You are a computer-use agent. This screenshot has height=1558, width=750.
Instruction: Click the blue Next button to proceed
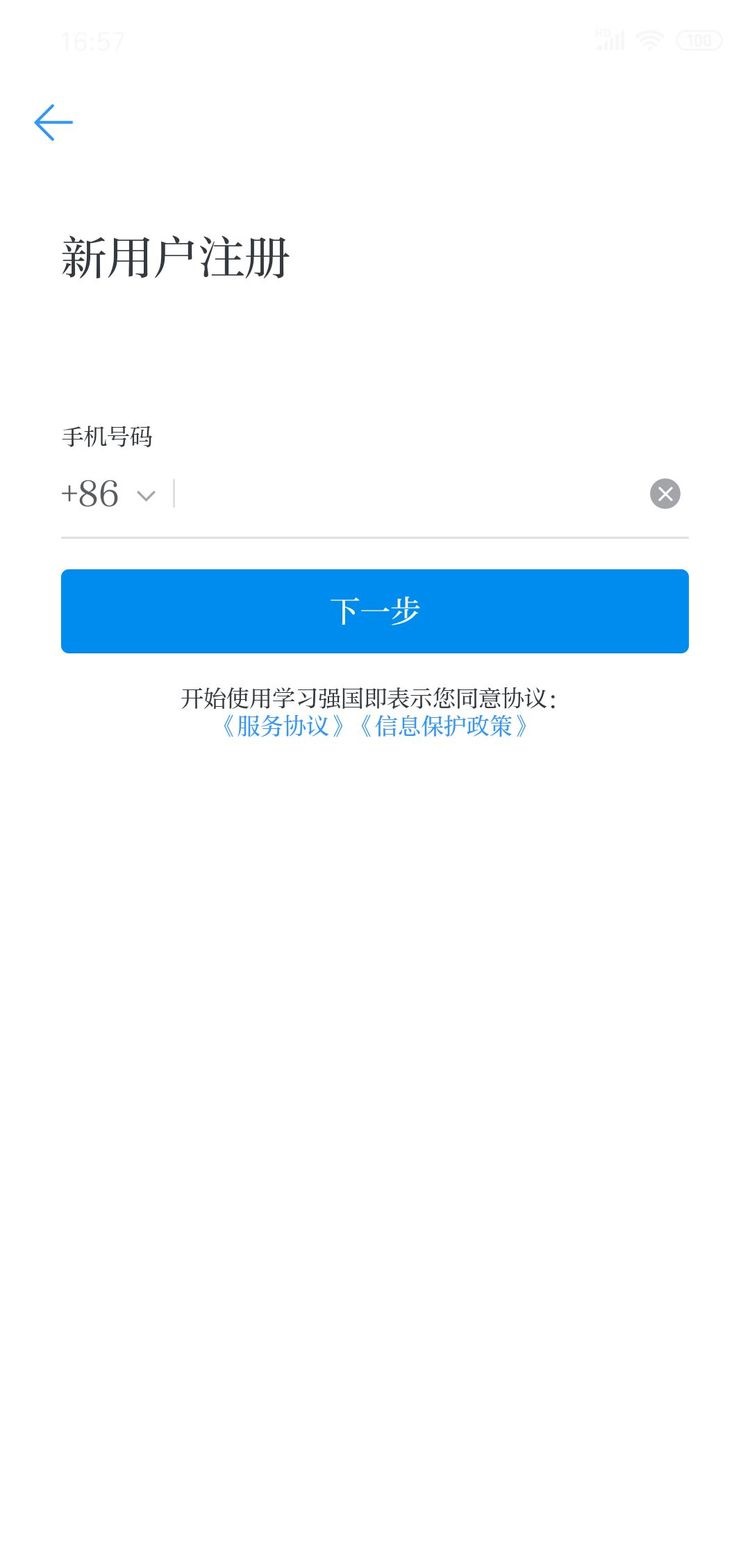pos(375,611)
